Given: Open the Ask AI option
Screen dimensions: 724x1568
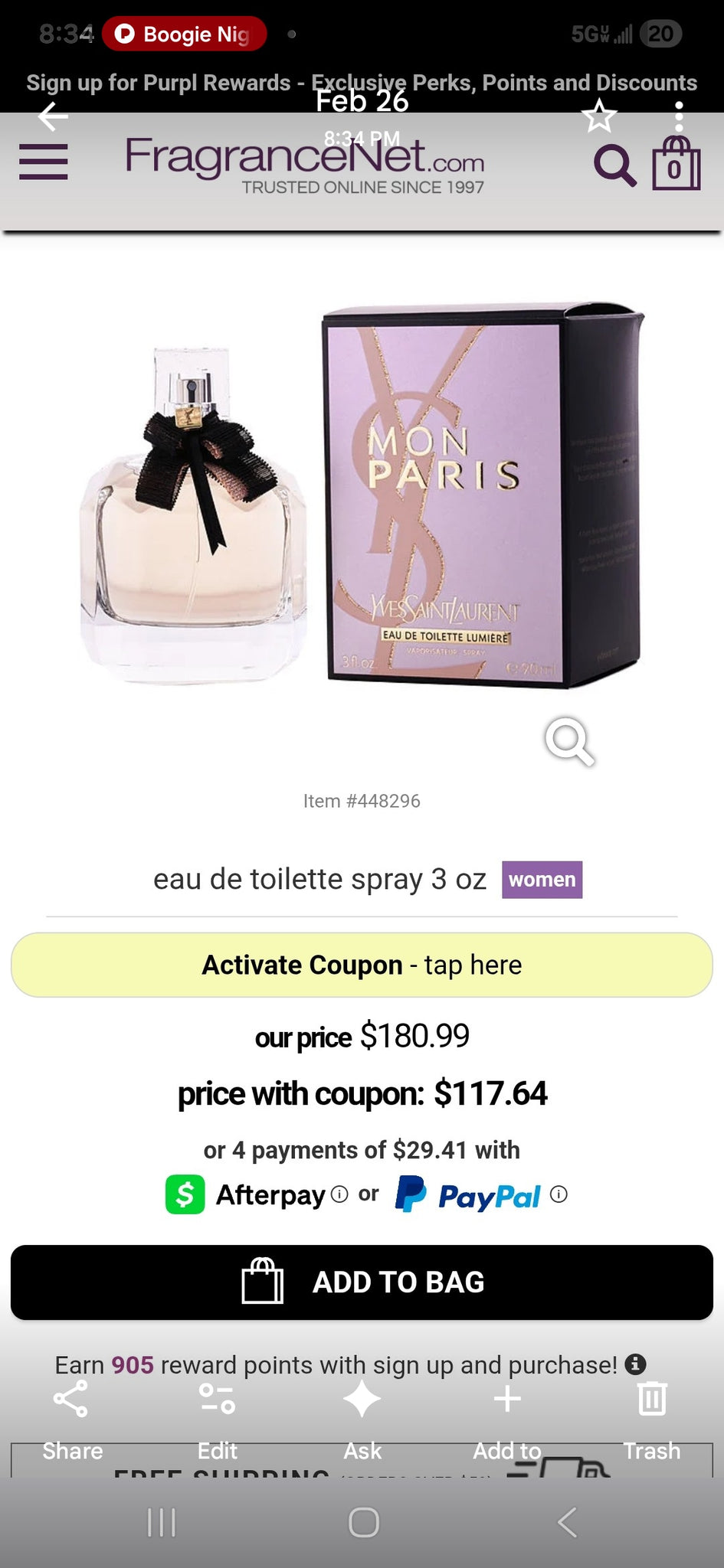Looking at the screenshot, I should point(362,1418).
